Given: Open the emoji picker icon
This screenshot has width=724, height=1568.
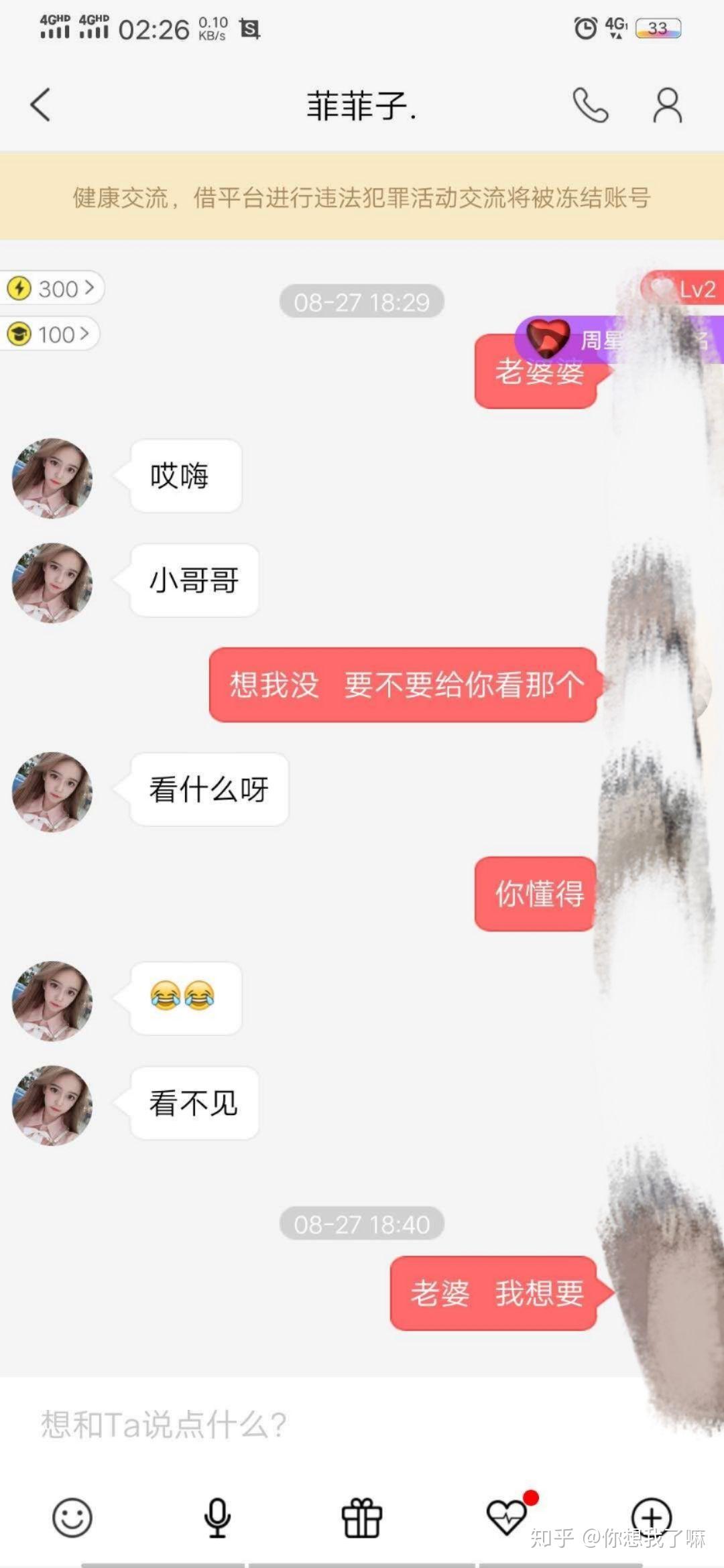Looking at the screenshot, I should (72, 1518).
